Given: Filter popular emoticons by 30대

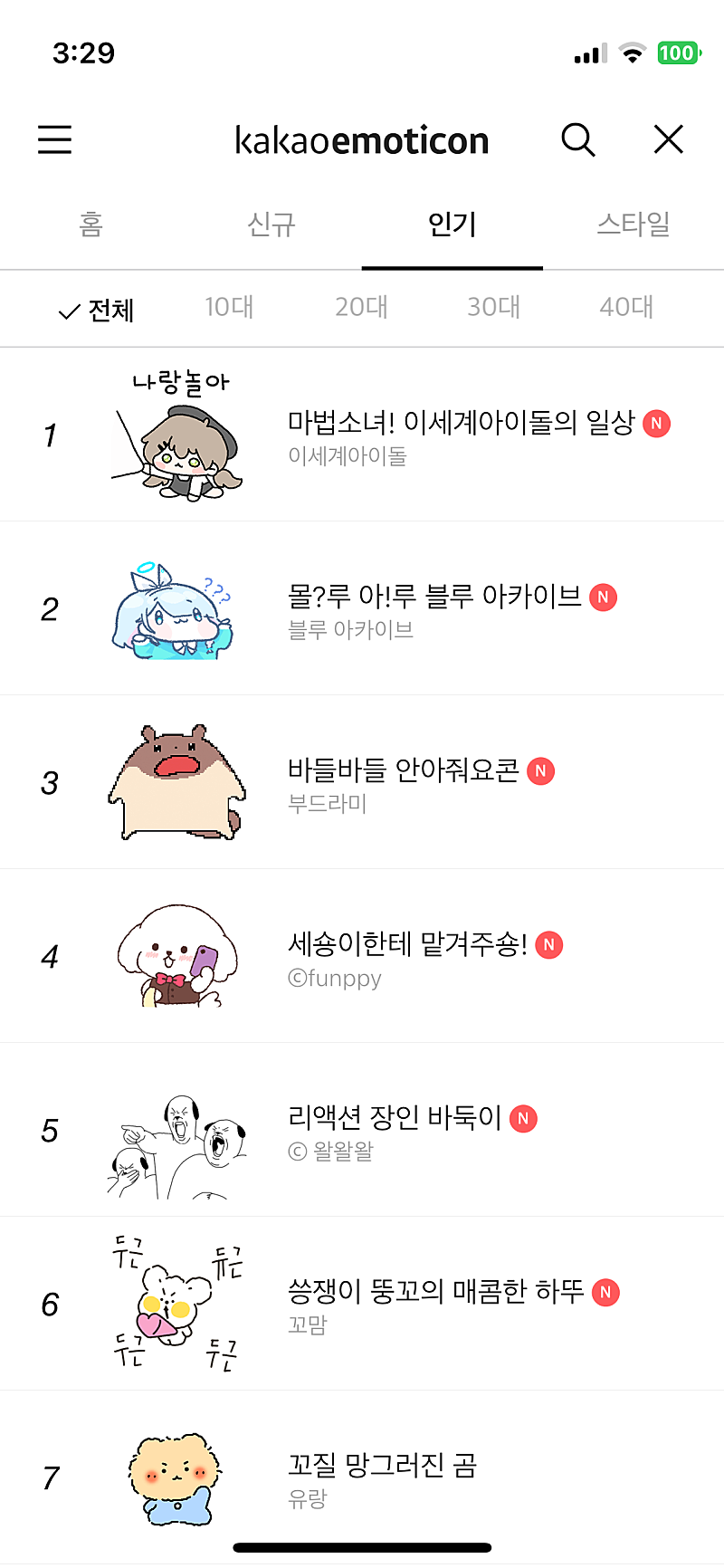Looking at the screenshot, I should 493,308.
